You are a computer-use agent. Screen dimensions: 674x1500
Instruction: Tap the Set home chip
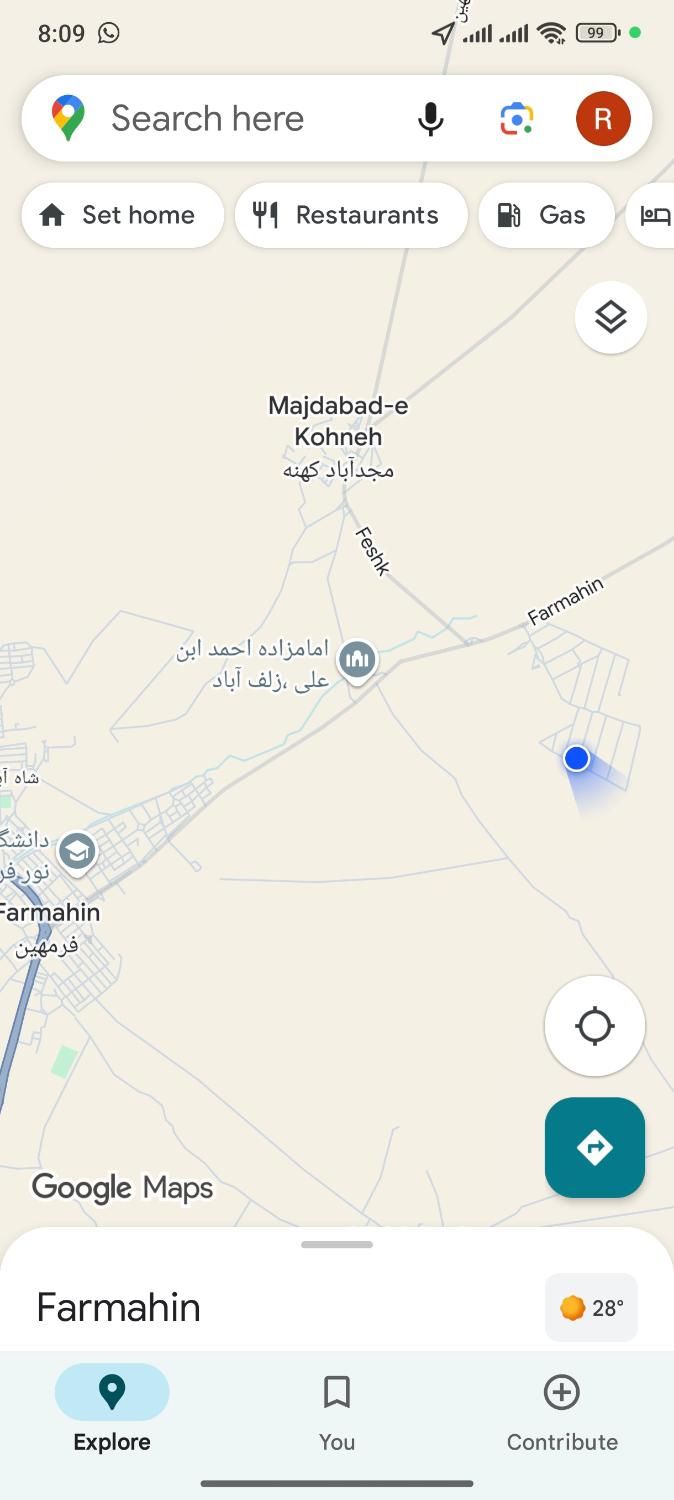pyautogui.click(x=122, y=215)
